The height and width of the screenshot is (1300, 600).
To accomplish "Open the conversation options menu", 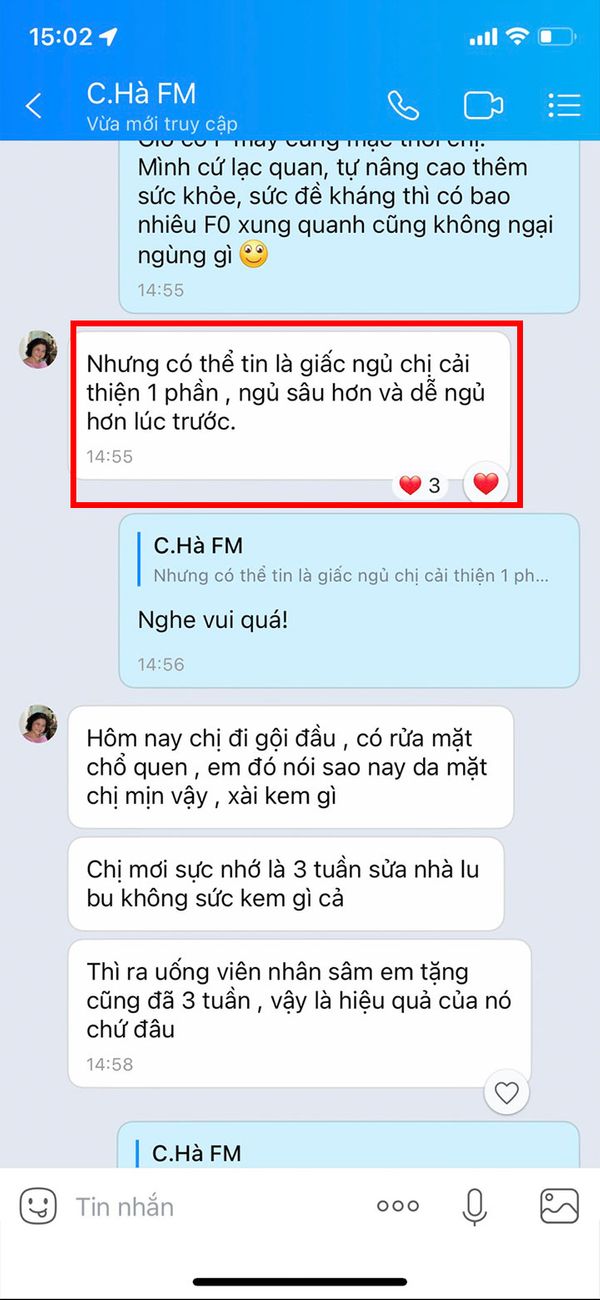I will (564, 105).
